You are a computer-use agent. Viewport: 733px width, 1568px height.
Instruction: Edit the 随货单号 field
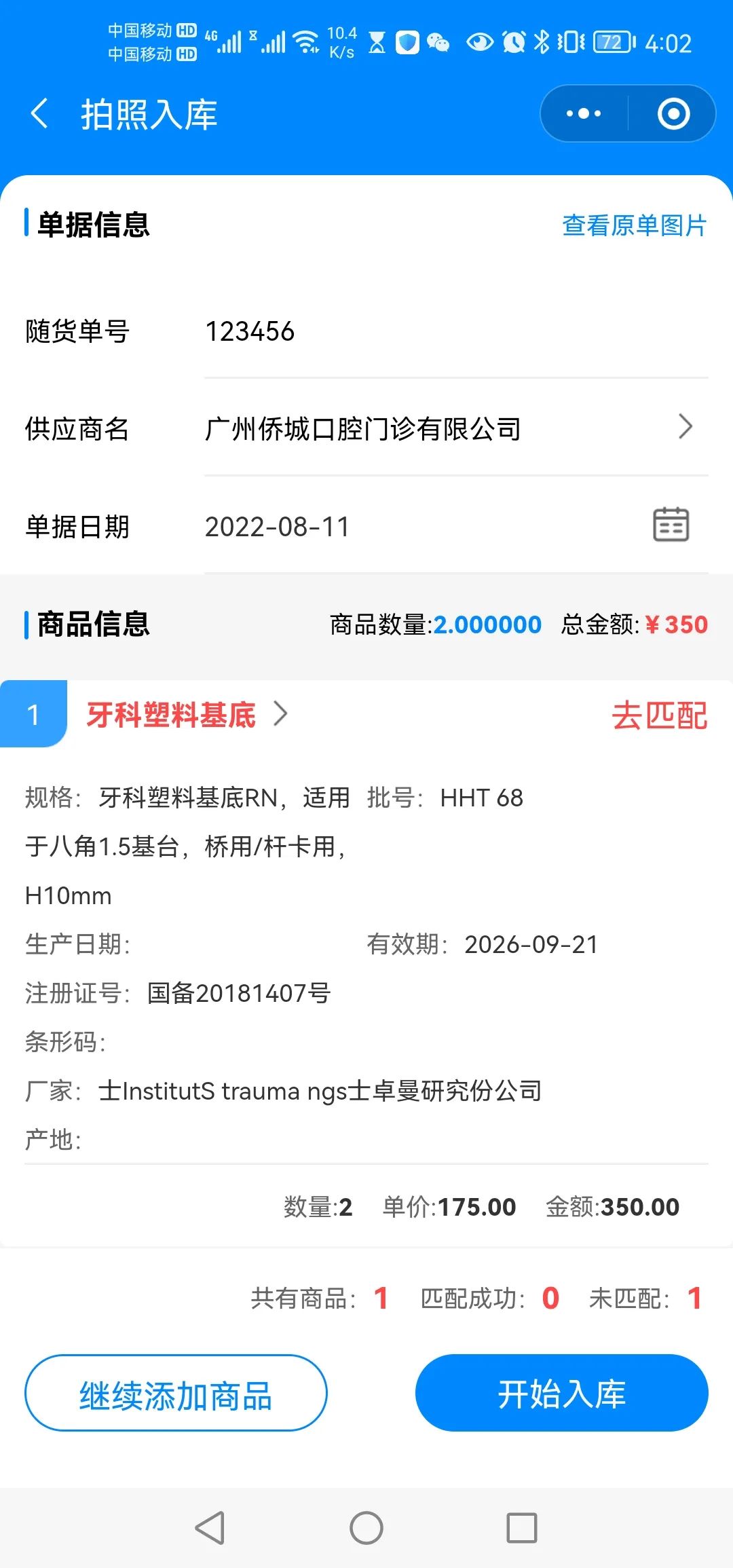pos(455,332)
